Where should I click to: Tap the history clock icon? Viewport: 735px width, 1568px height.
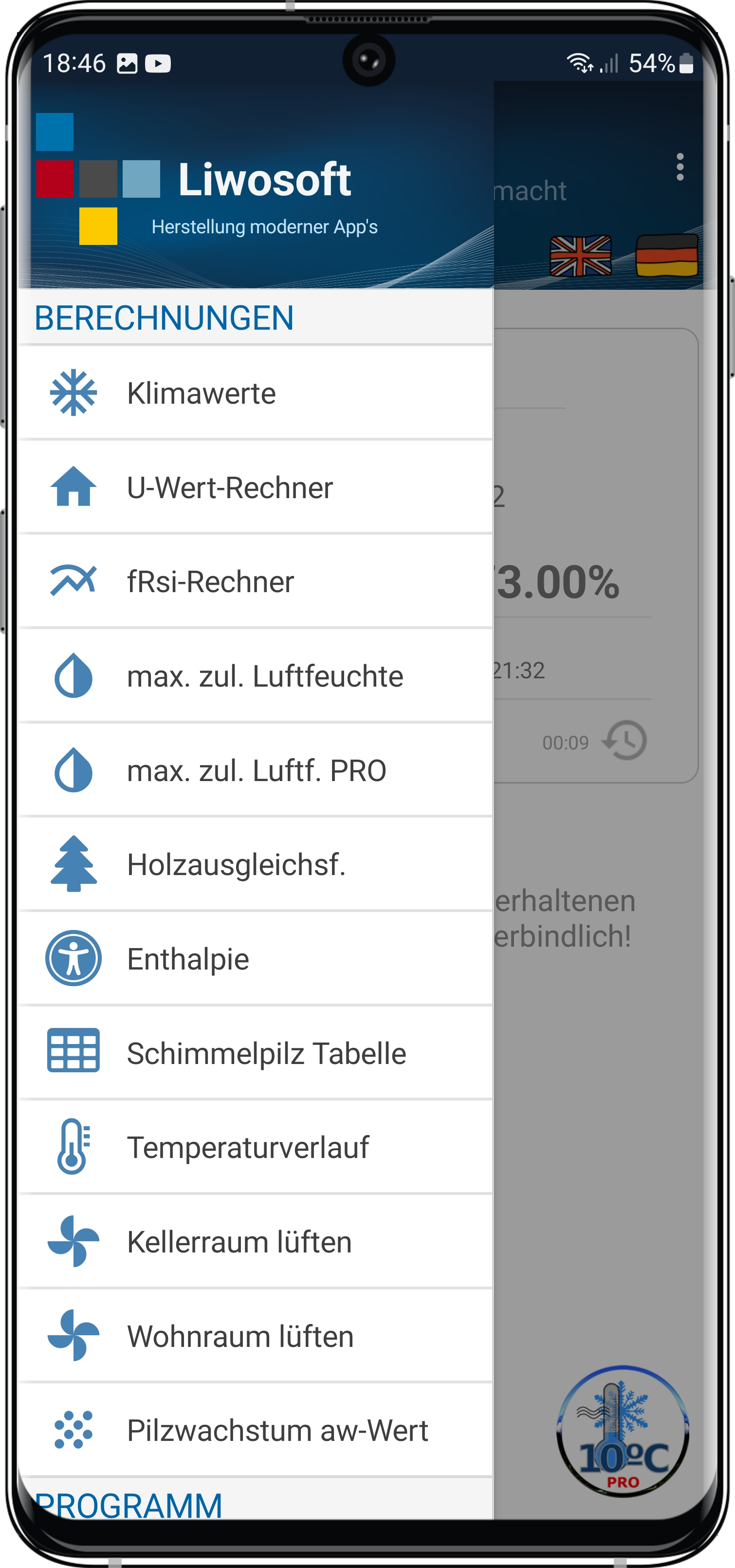pyautogui.click(x=625, y=741)
